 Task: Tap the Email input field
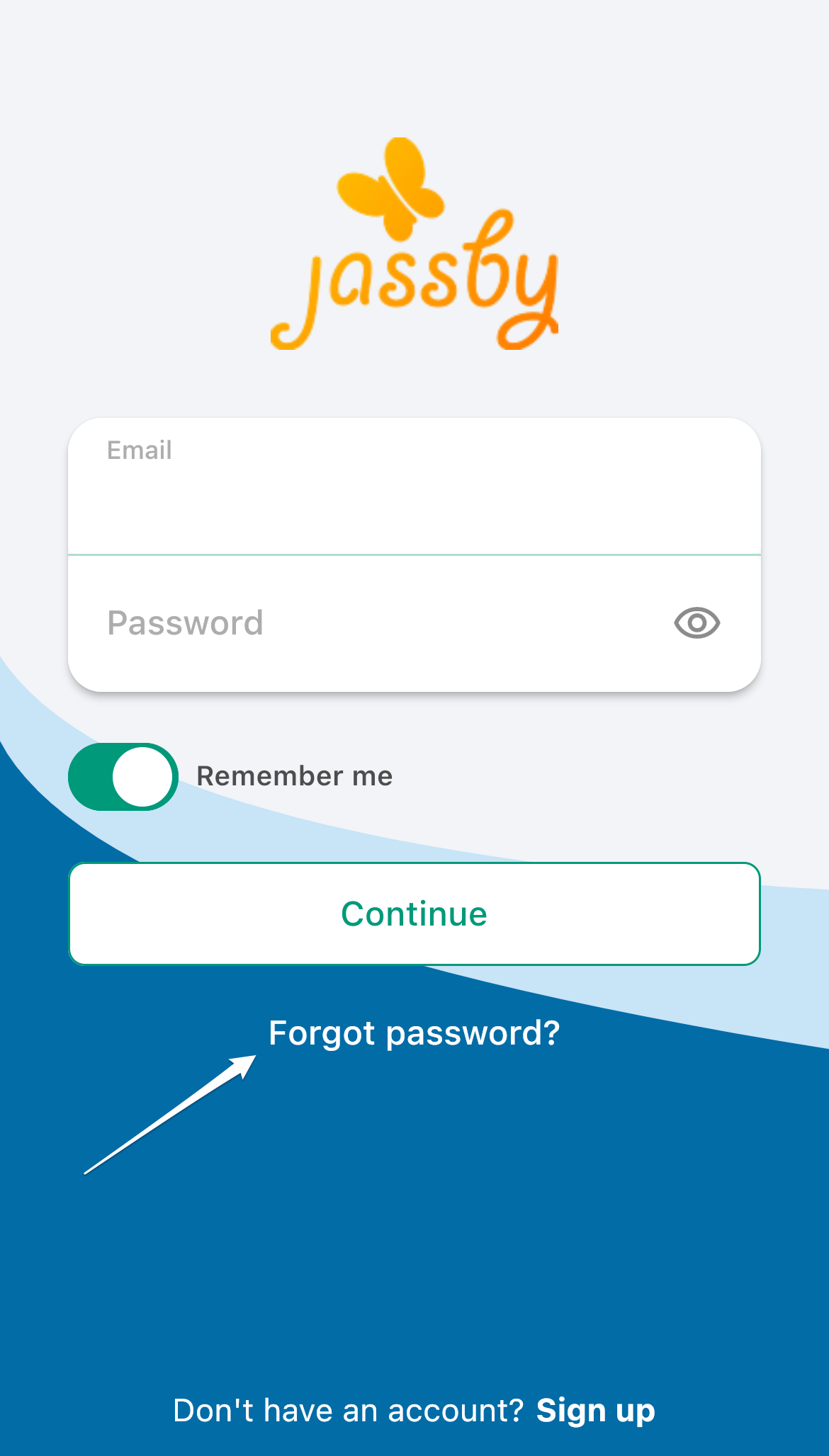(414, 487)
